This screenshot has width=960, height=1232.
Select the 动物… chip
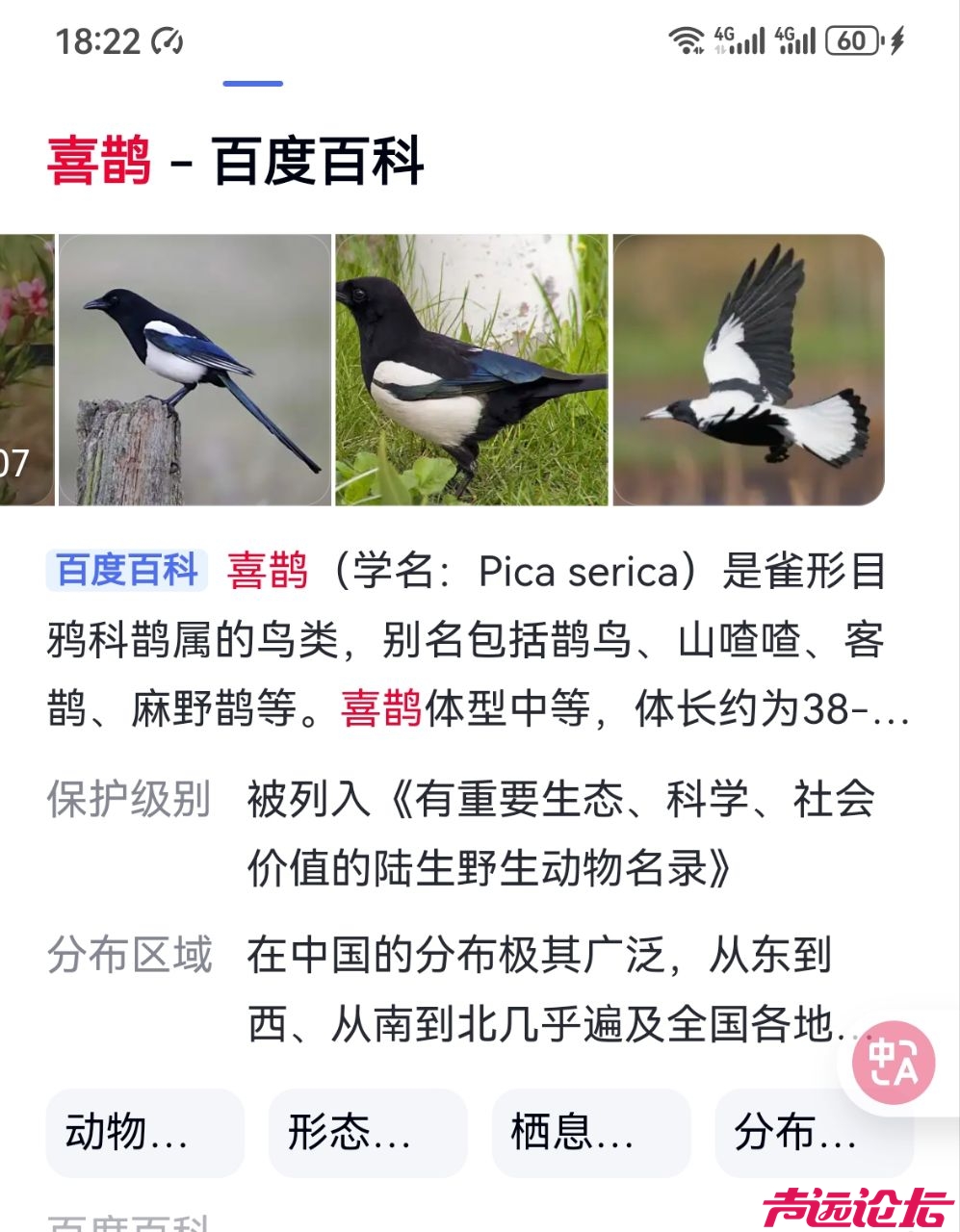coord(144,1133)
